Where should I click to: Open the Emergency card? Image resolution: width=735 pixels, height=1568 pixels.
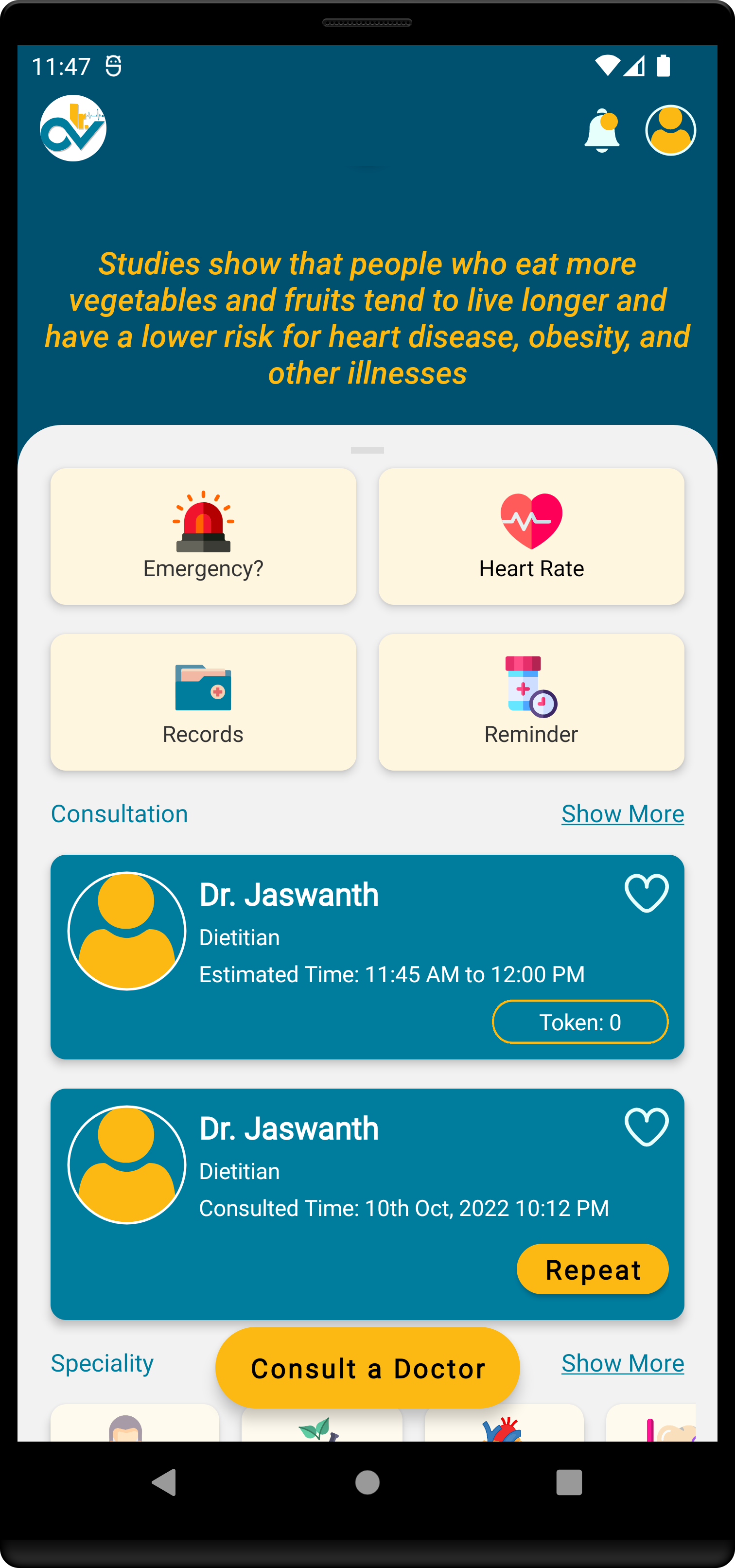(x=203, y=536)
